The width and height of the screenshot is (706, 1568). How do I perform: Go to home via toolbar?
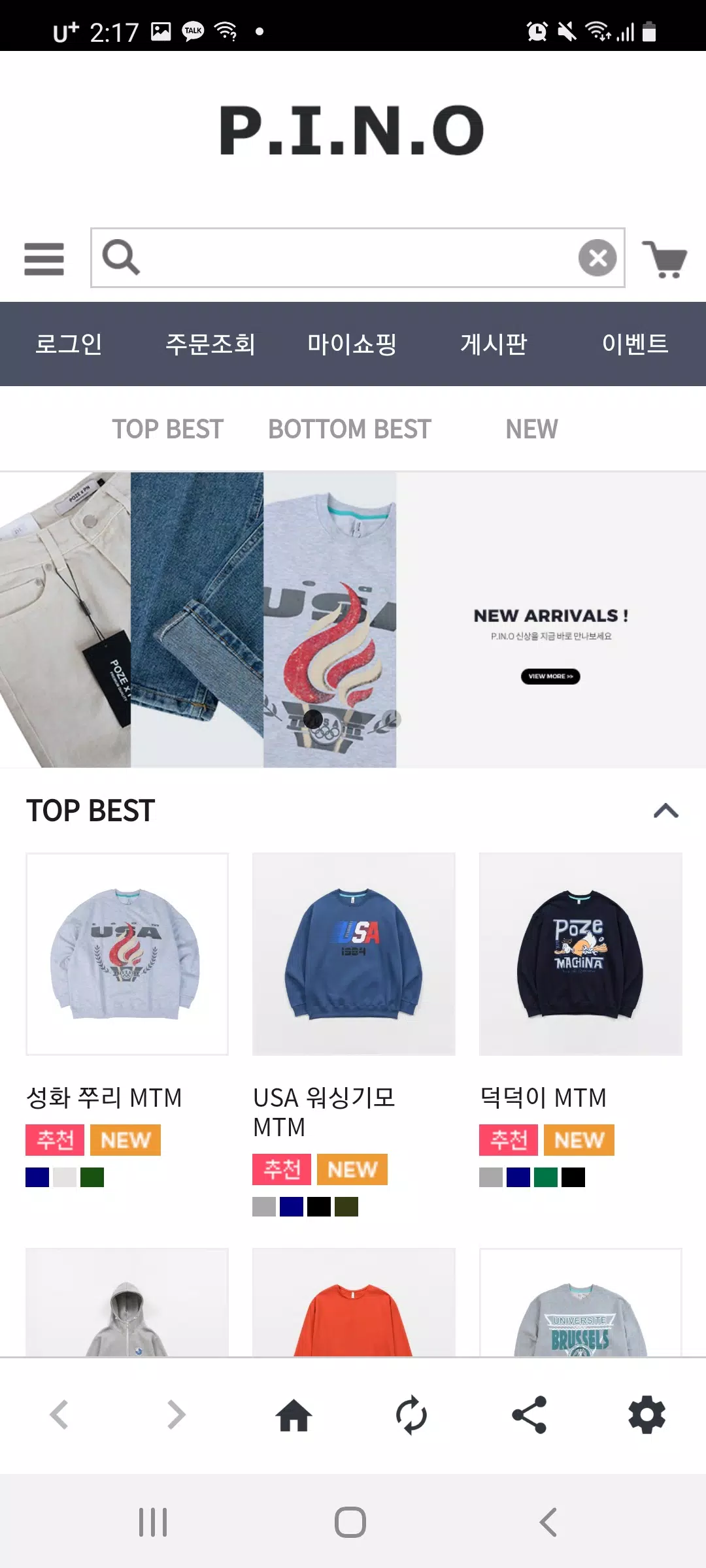294,1415
